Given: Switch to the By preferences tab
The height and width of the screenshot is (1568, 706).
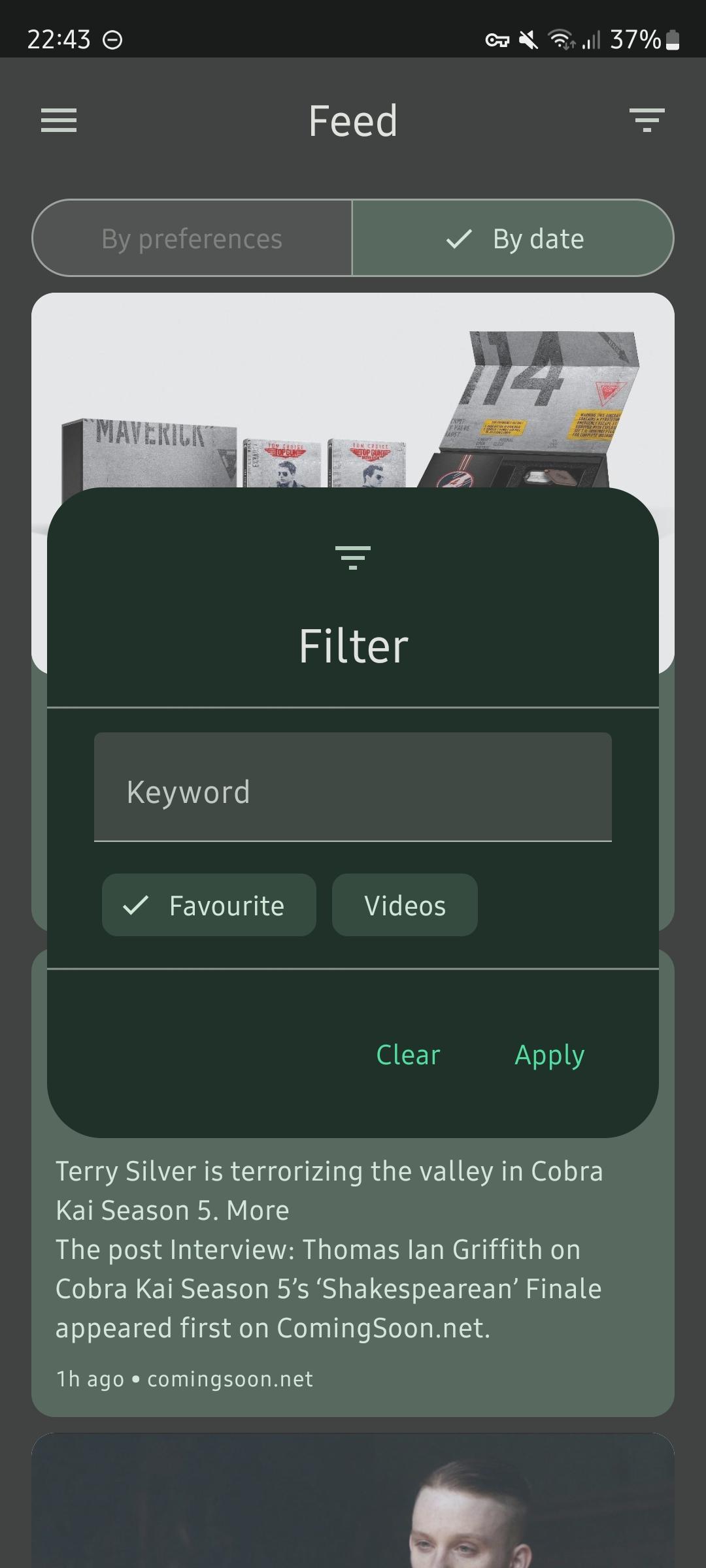Looking at the screenshot, I should [192, 238].
